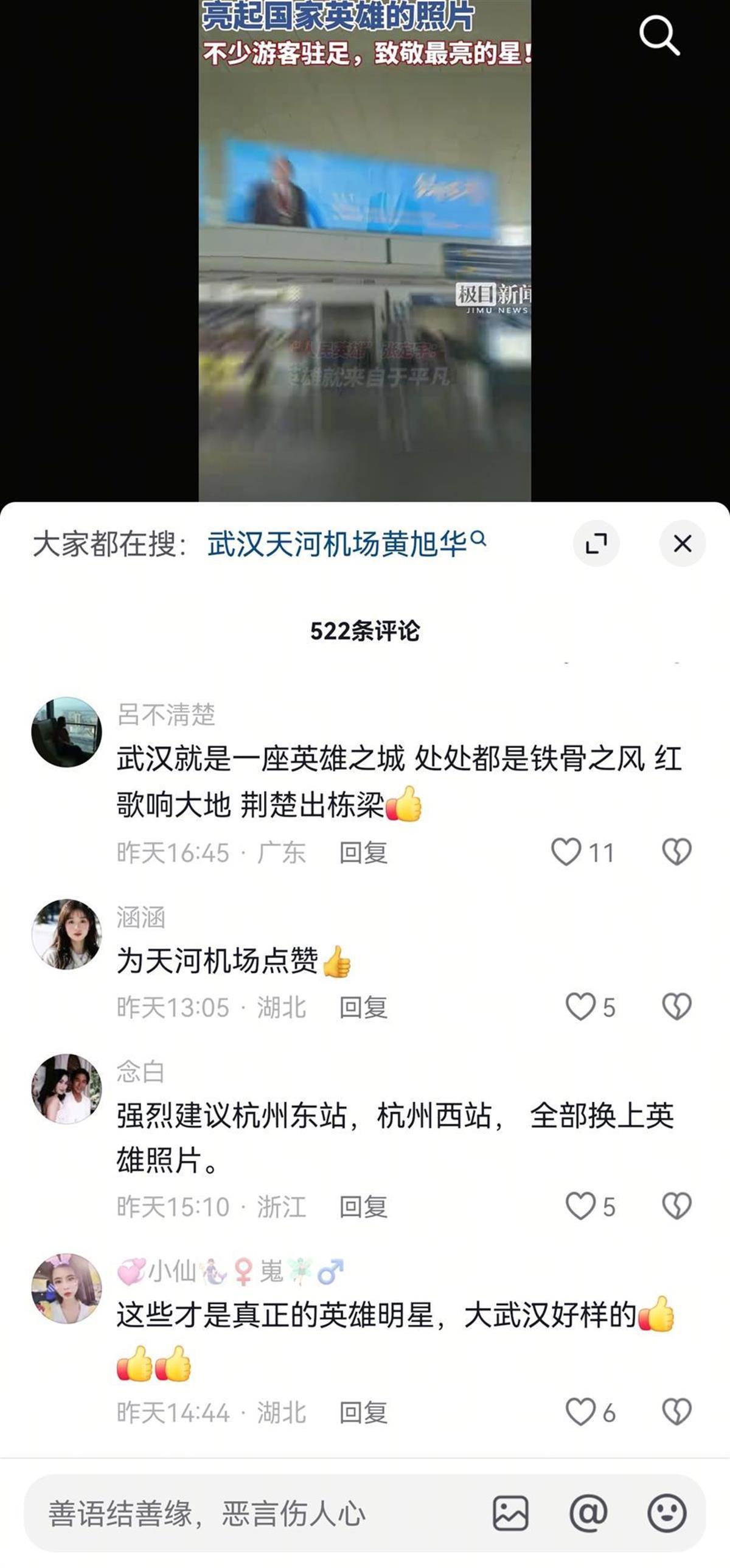Reply to 念白's comment

pos(363,1206)
